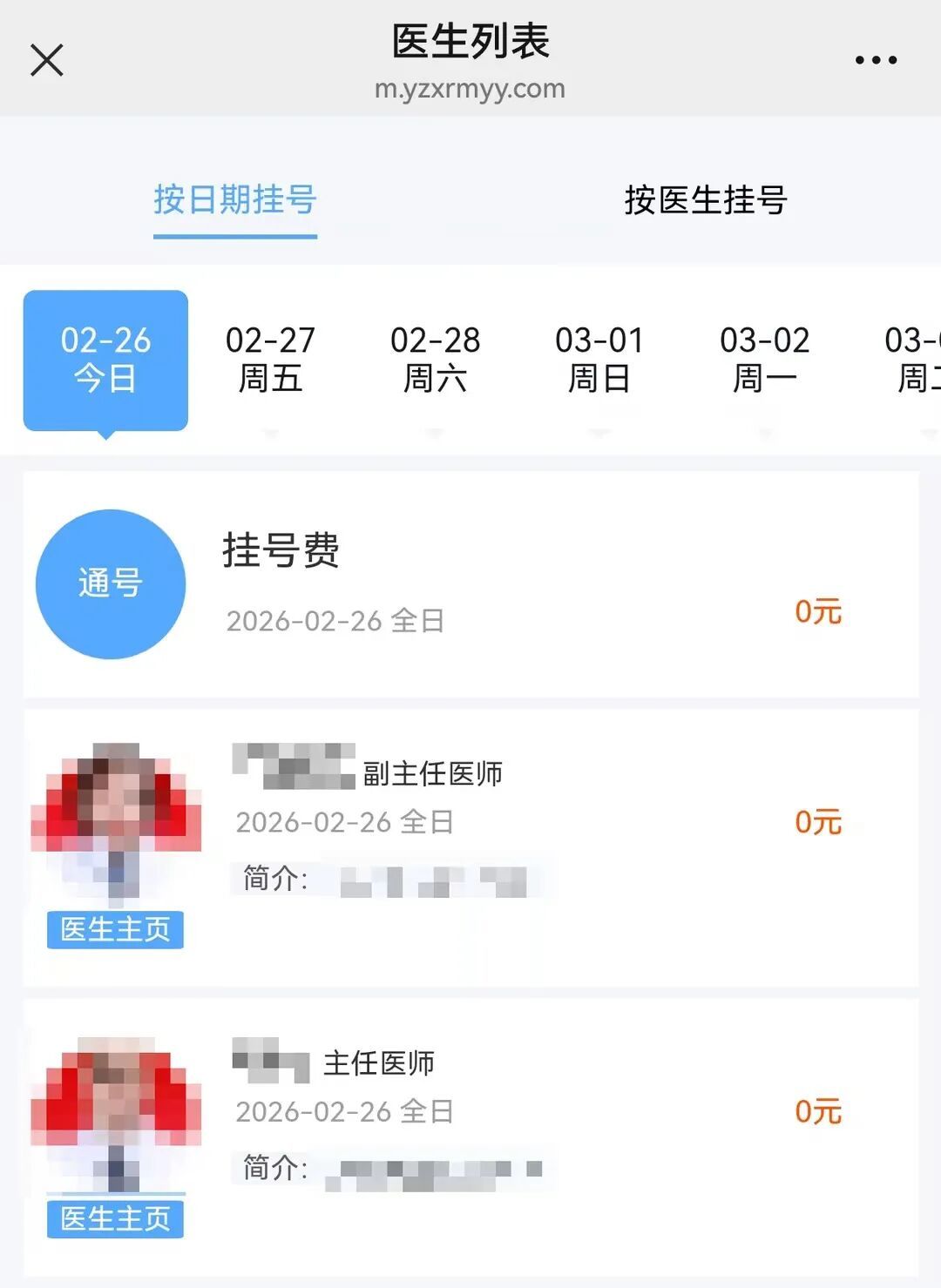Screen dimensions: 941x1288
Task: Select 02-27 周五 date
Action: tap(270, 359)
